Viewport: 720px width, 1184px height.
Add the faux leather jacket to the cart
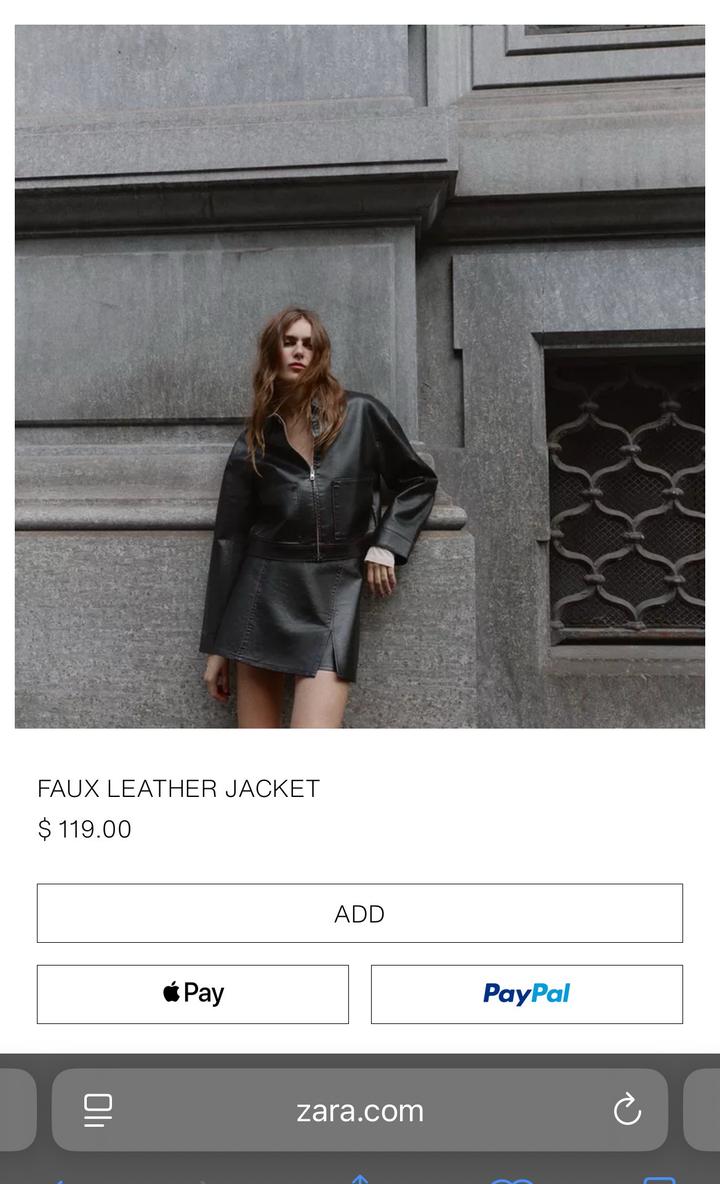(360, 913)
